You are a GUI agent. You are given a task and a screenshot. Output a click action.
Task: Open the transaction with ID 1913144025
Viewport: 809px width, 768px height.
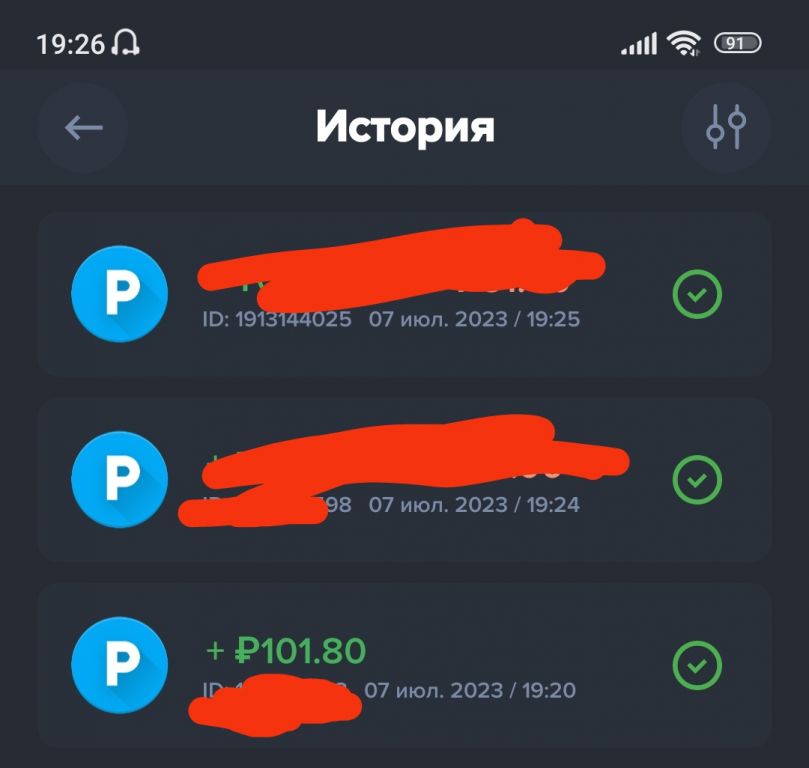[x=404, y=294]
